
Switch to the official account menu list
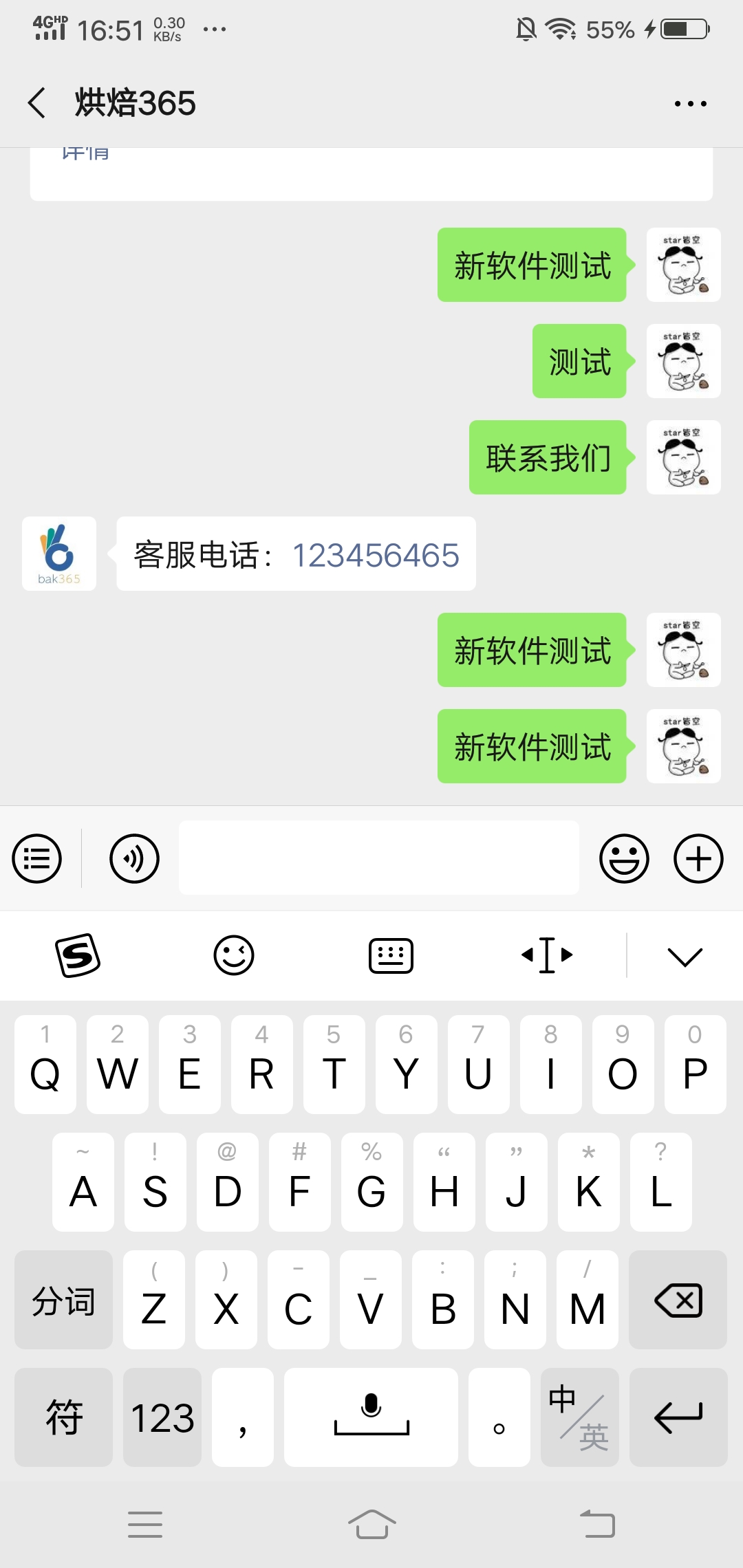tap(37, 858)
